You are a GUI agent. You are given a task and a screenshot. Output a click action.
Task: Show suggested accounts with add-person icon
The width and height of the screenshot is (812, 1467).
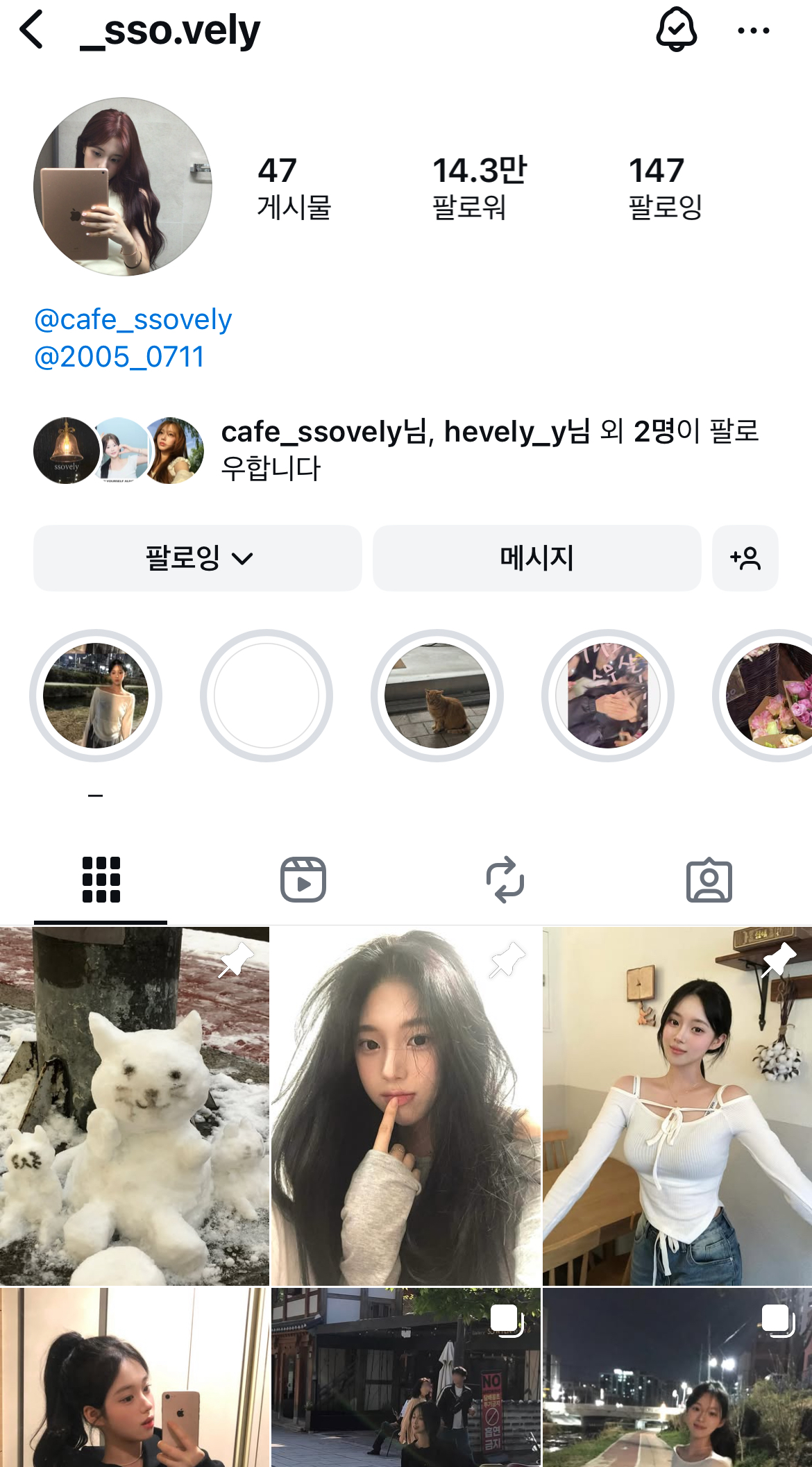pyautogui.click(x=745, y=558)
